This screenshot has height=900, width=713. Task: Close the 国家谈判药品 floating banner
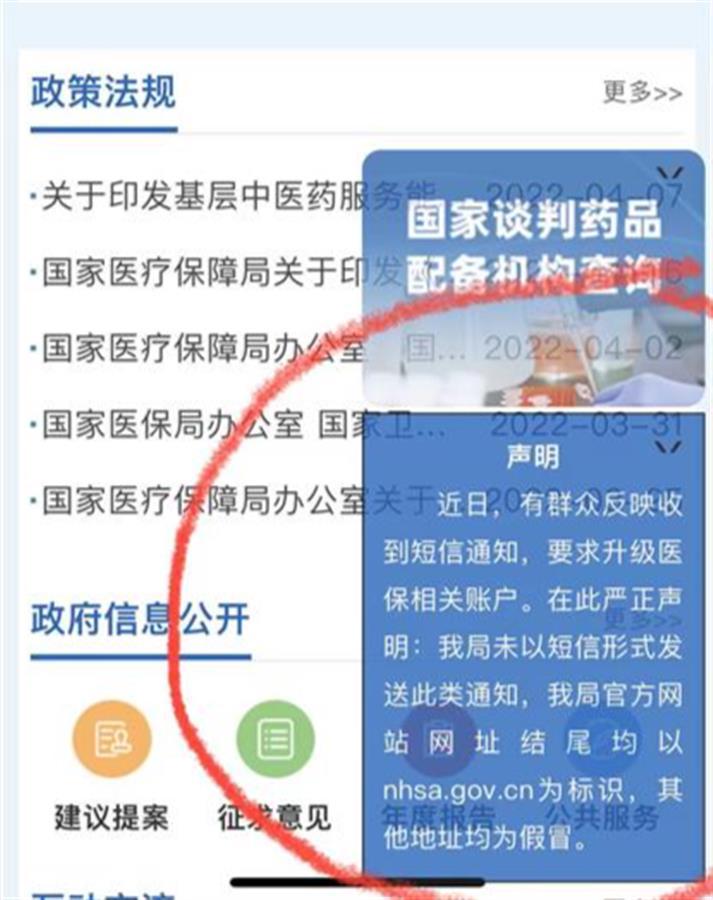[668, 171]
